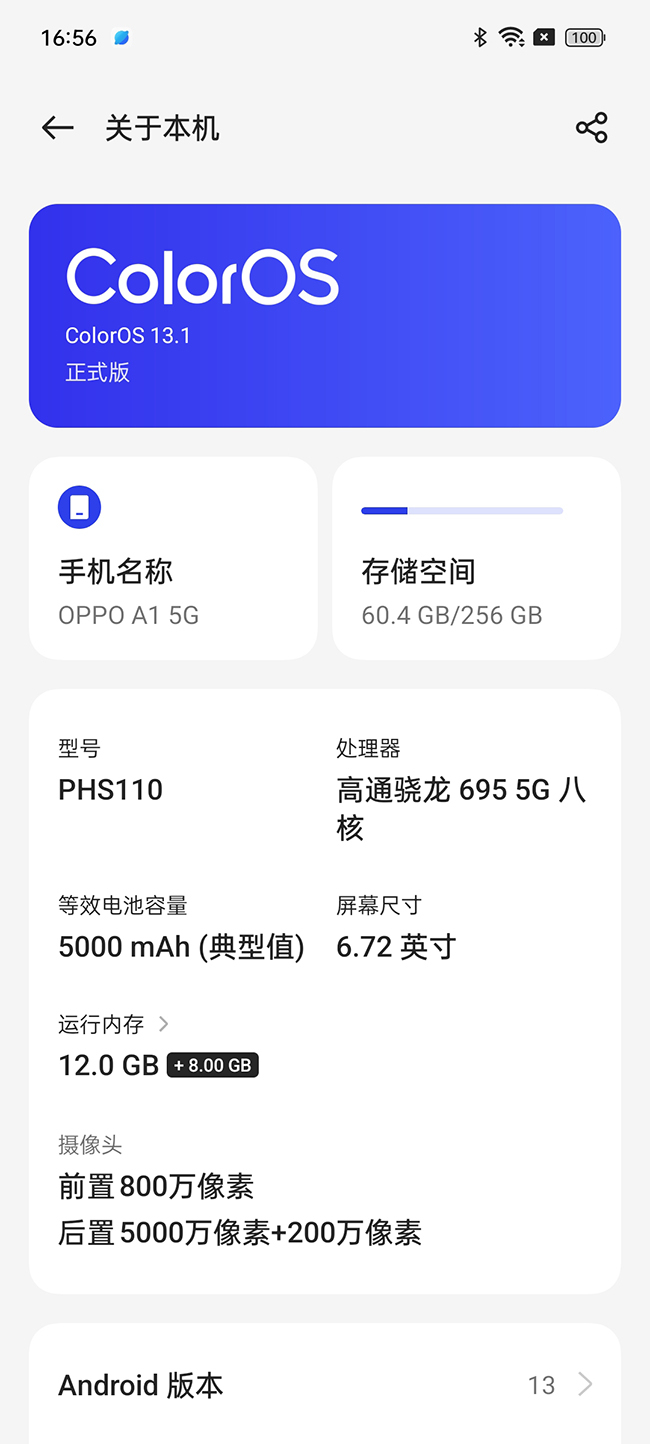Viewport: 650px width, 1444px height.
Task: Open the ColorOS 13.1 version banner
Action: pyautogui.click(x=324, y=316)
